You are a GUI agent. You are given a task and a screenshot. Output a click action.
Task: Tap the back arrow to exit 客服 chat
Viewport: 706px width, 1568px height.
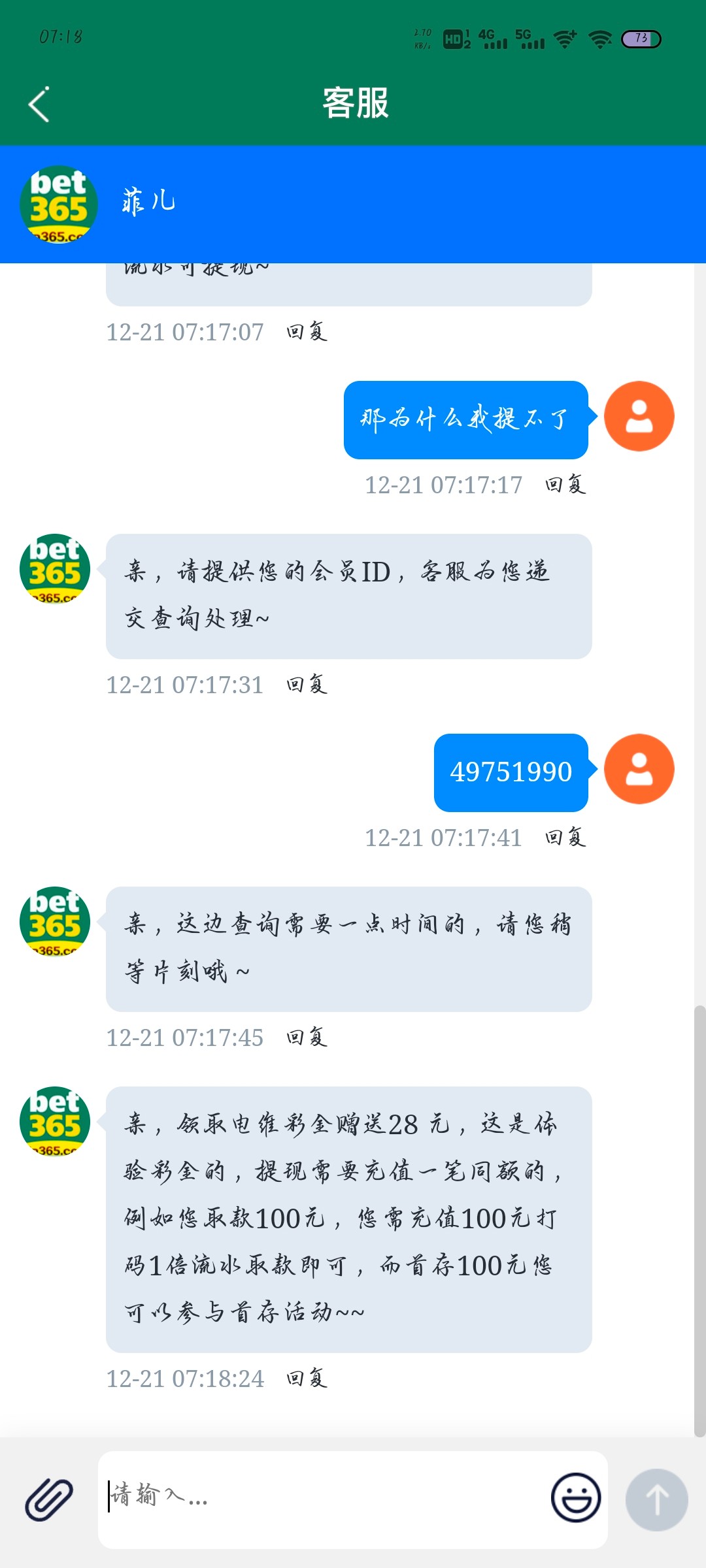pyautogui.click(x=41, y=104)
